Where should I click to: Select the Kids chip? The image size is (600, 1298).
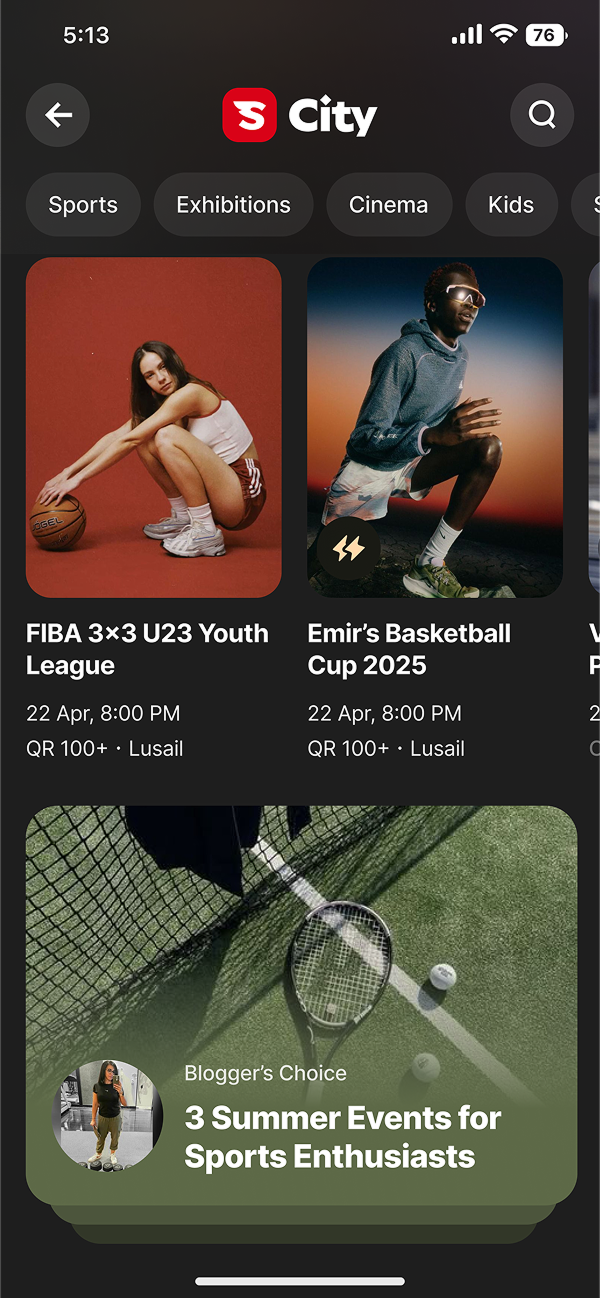click(510, 205)
